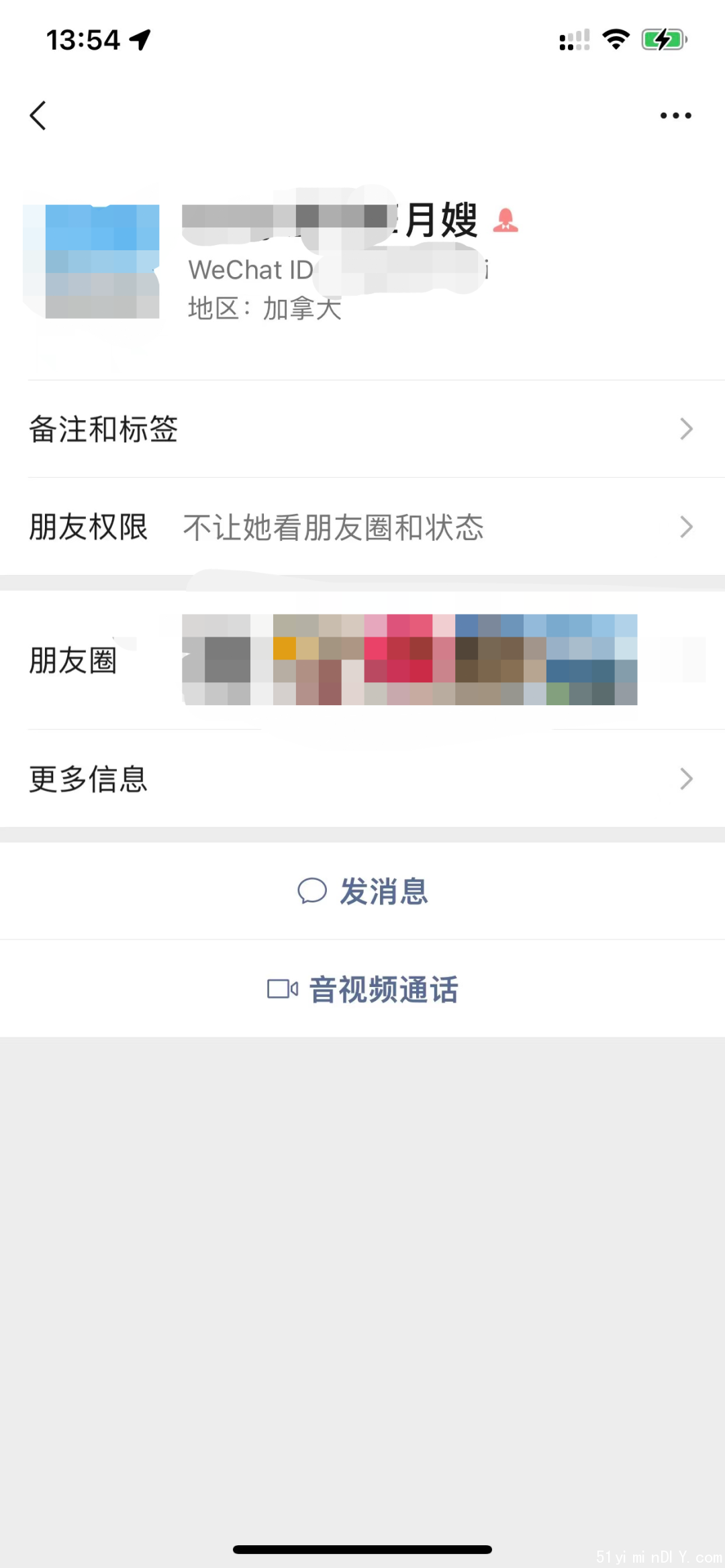The image size is (725, 1568).
Task: Open the three-dot more options menu
Action: pyautogui.click(x=675, y=115)
